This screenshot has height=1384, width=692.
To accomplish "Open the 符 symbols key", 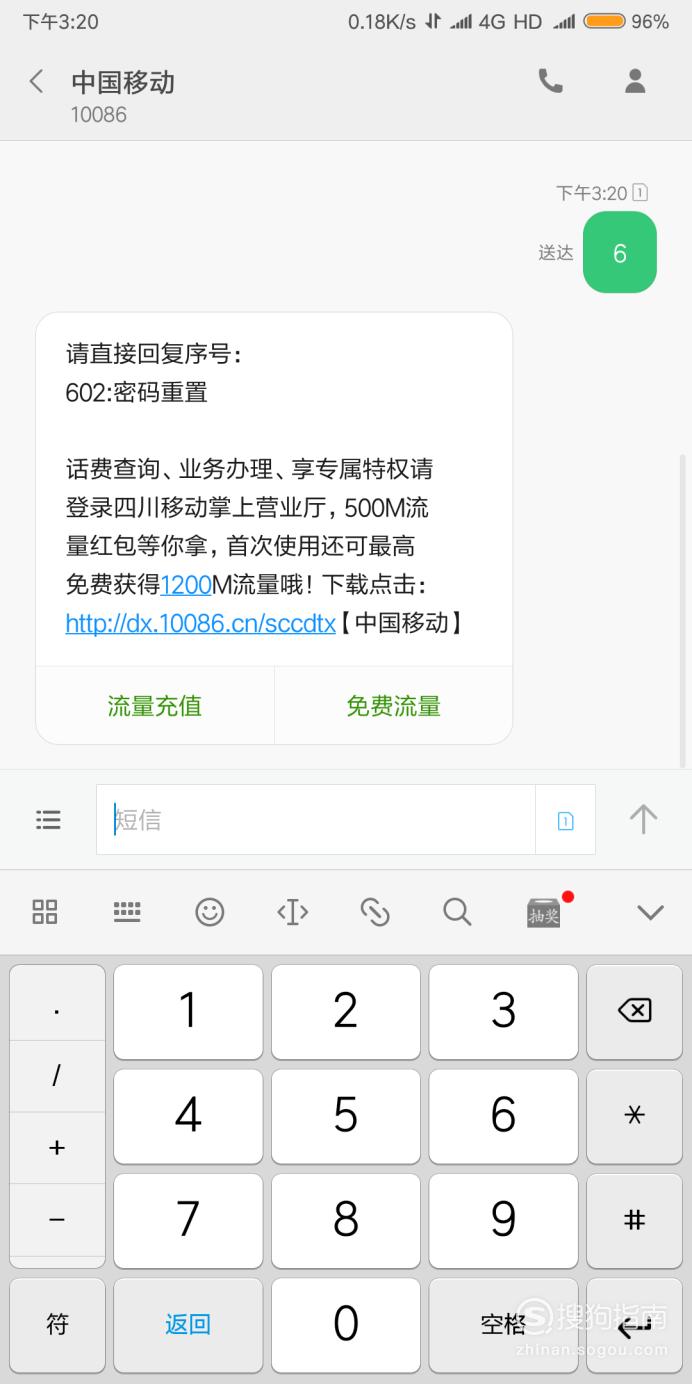I will point(57,1325).
